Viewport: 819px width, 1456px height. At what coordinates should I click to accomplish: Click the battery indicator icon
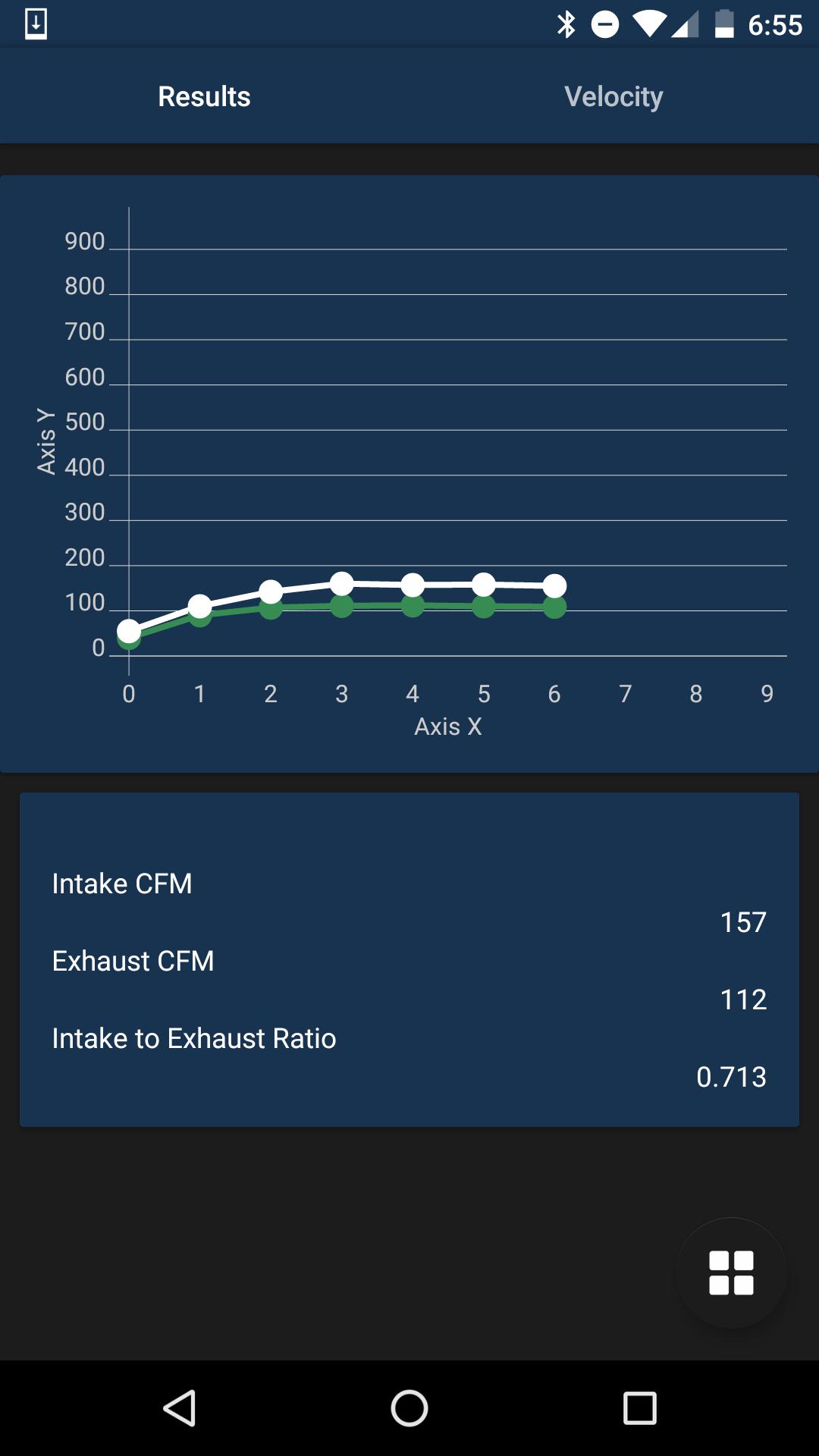coord(724,24)
